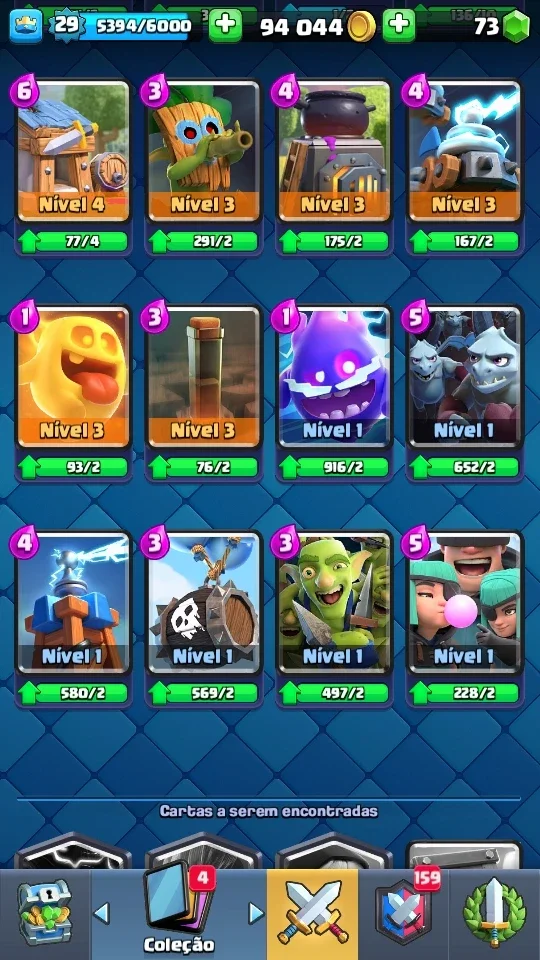Tap the green plus next to gold coins
The width and height of the screenshot is (540, 960).
tap(399, 25)
